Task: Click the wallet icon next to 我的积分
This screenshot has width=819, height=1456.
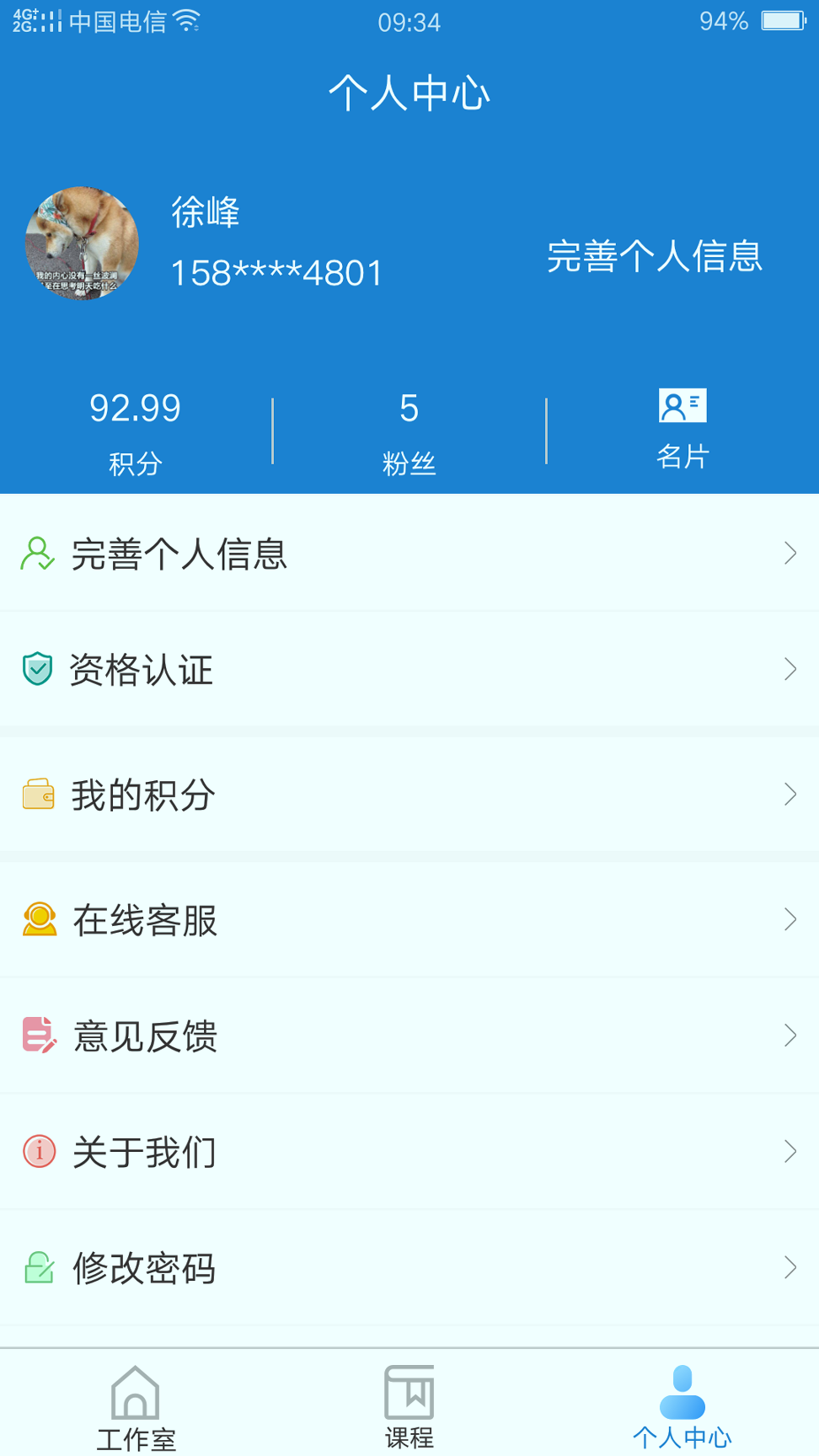Action: [x=38, y=793]
